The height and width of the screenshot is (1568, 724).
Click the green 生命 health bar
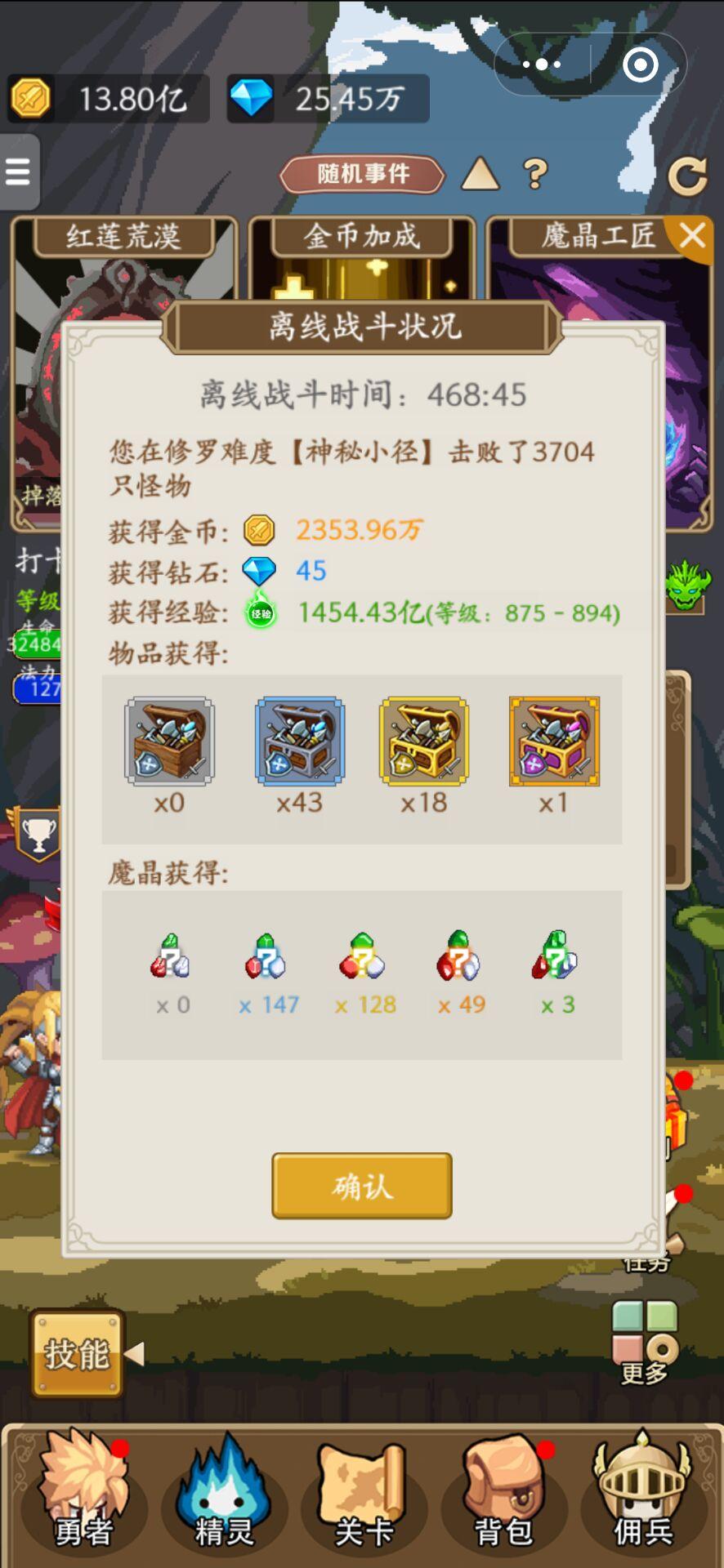coord(37,644)
